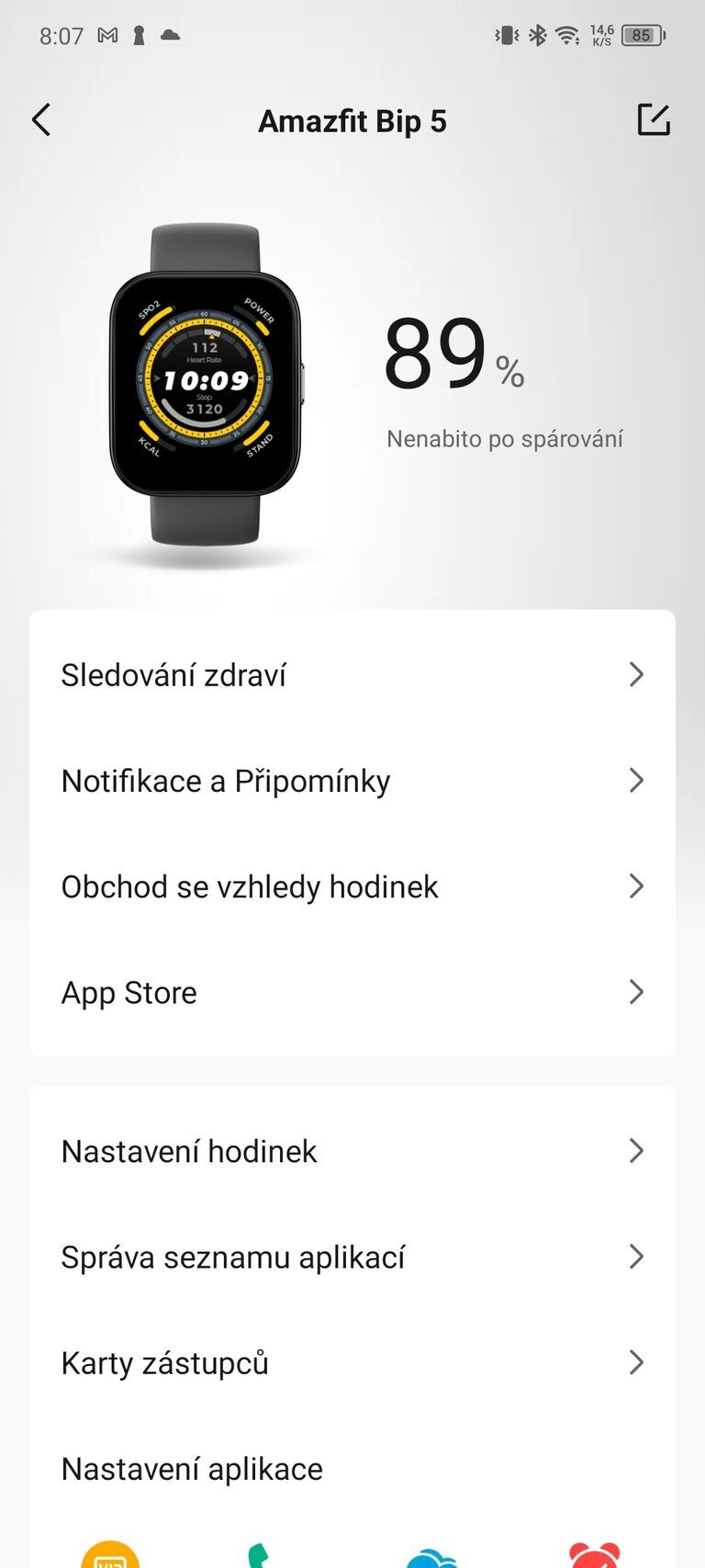Select Obchod se vzhledy hodinek
705x1568 pixels.
click(352, 886)
